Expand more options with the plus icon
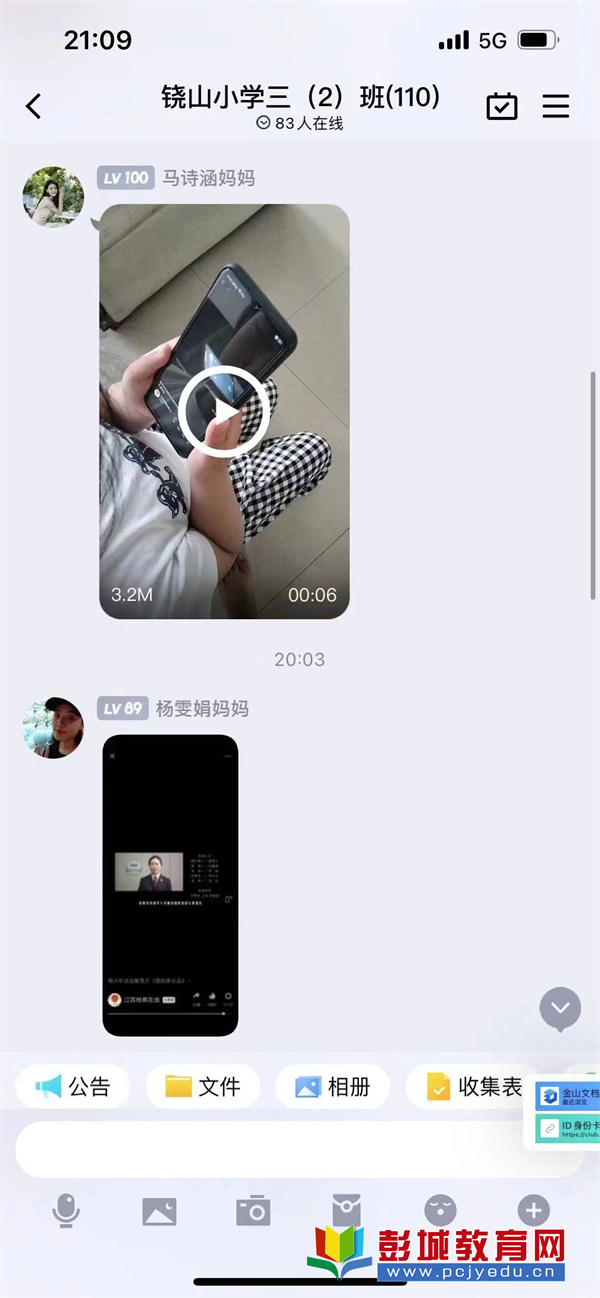The image size is (600, 1298). tap(533, 1211)
